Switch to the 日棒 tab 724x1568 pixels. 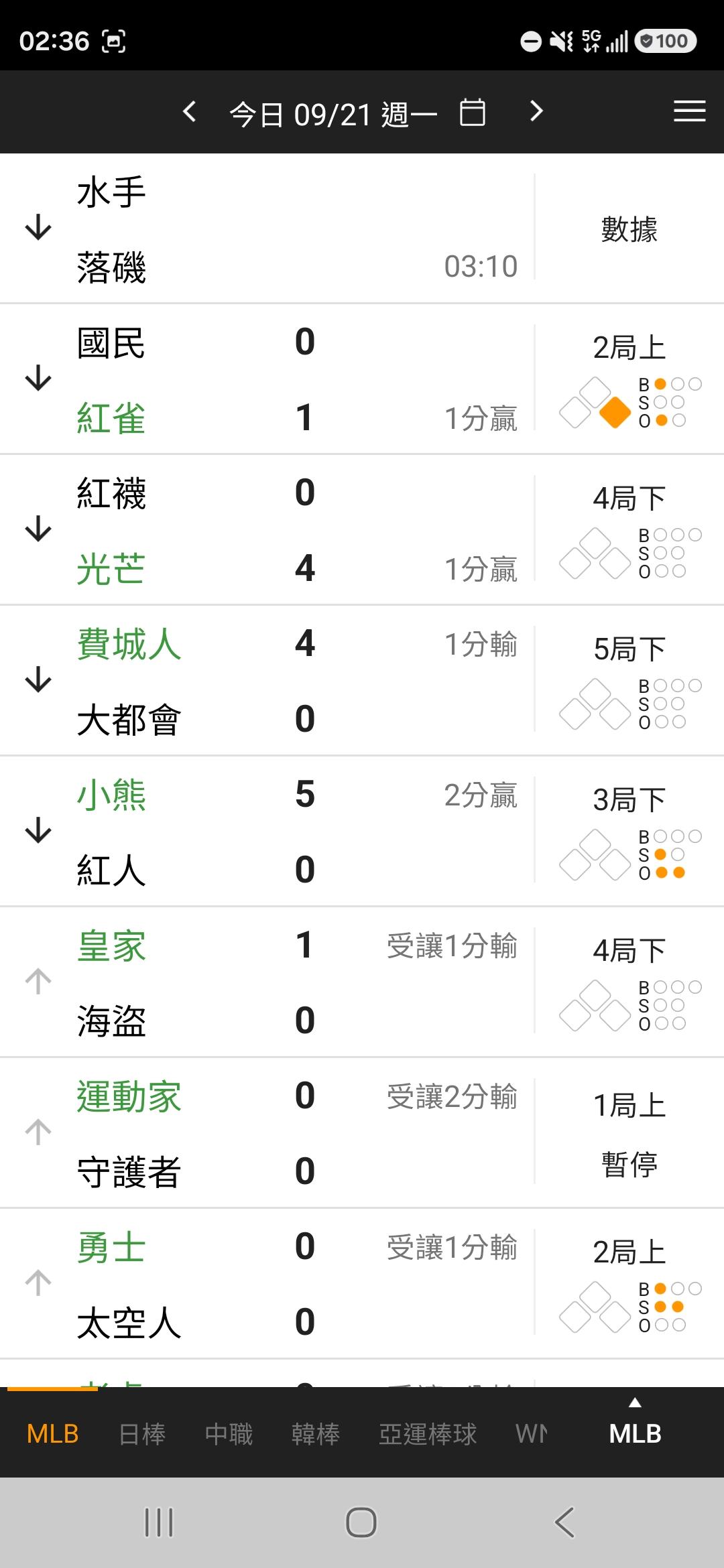(x=142, y=1434)
